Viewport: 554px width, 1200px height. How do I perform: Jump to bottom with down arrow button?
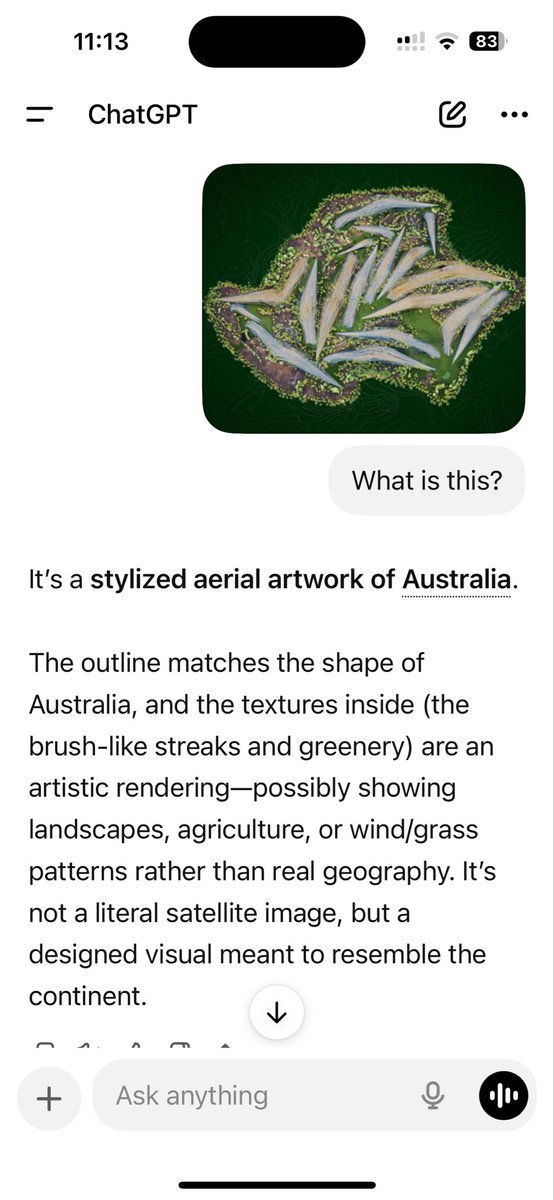click(277, 1014)
